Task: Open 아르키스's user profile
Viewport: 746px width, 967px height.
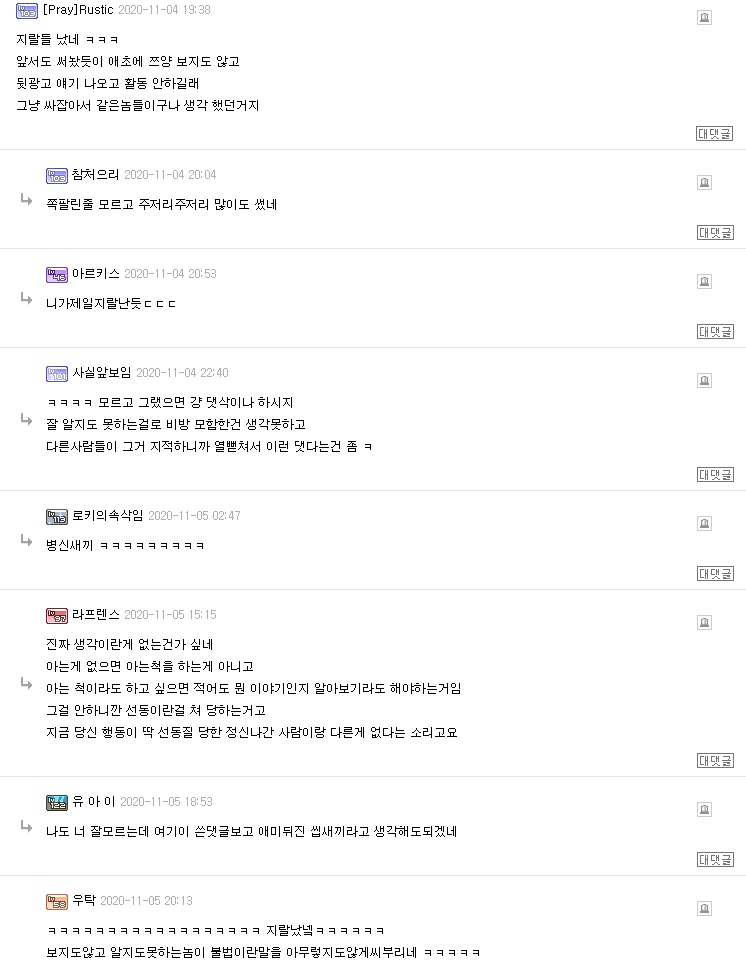Action: 95,274
